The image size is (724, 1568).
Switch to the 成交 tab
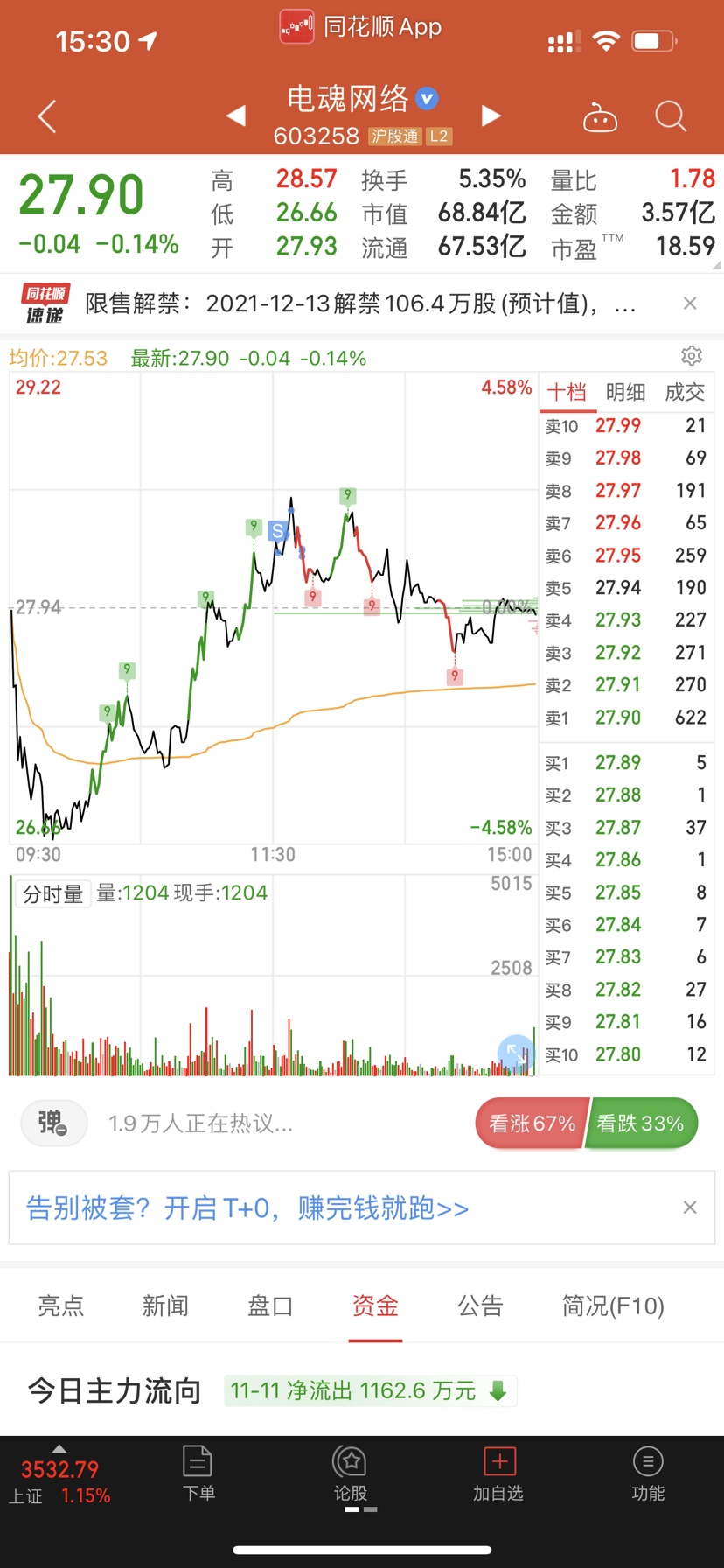tap(685, 392)
